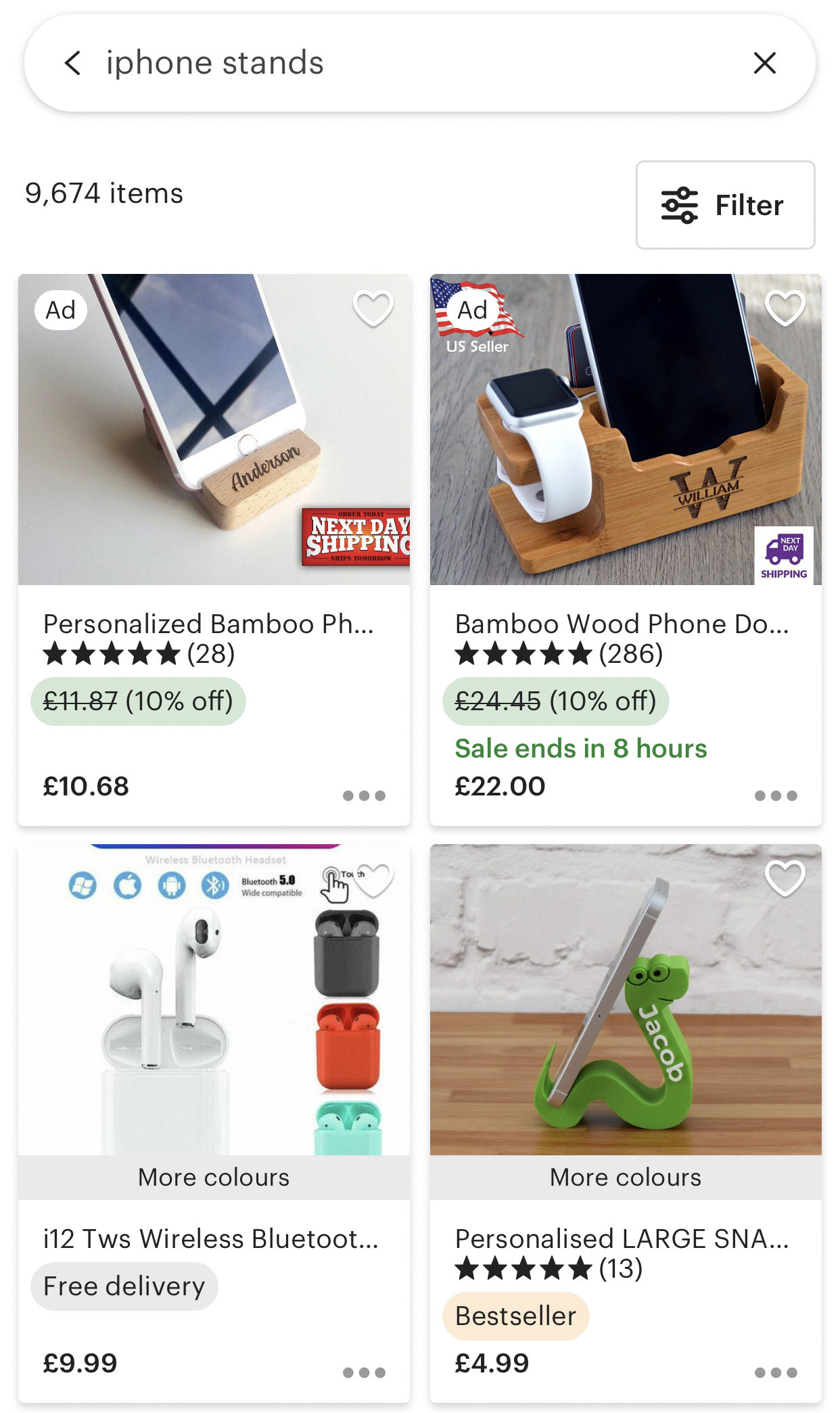Show more options for the £4.99 item
Viewport: 840px width, 1413px height.
[x=776, y=1372]
